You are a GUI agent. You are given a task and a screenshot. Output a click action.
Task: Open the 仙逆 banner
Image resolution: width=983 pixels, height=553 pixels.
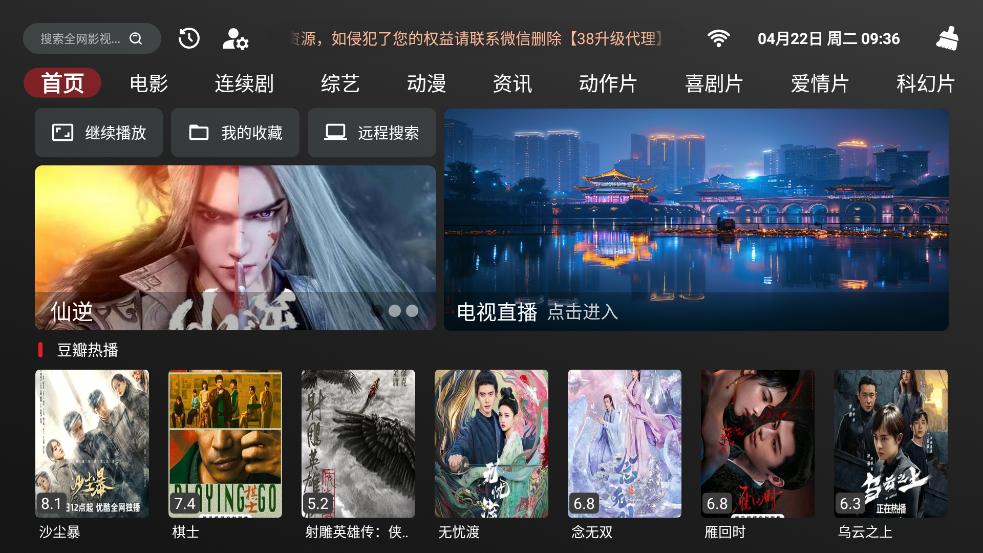click(x=235, y=247)
